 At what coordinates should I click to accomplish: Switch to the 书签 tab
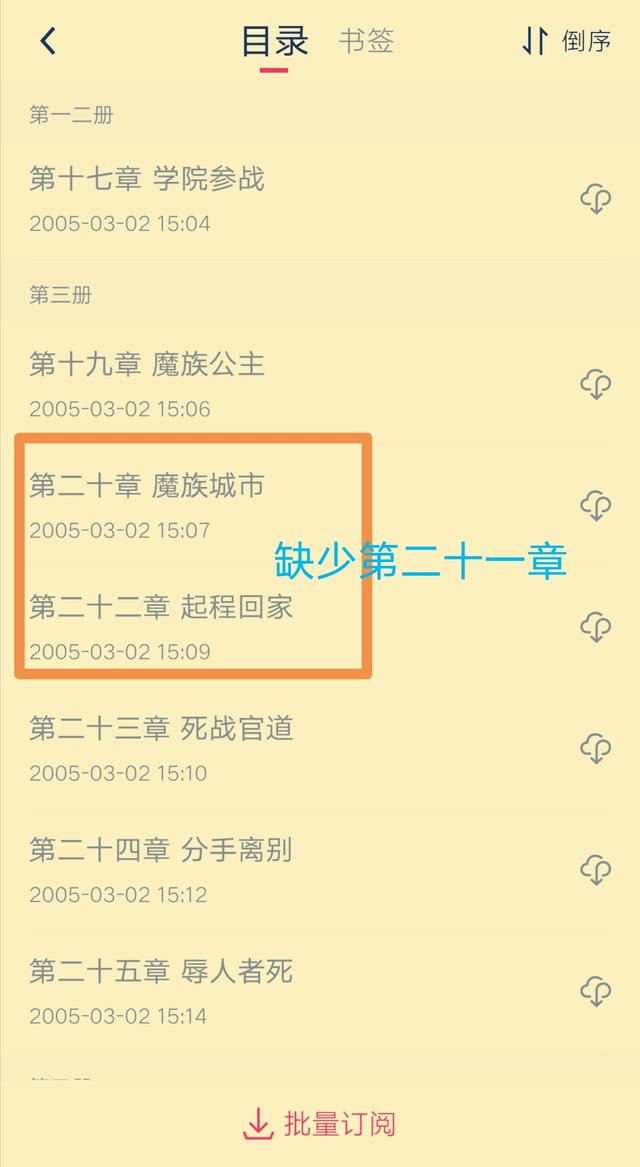coord(365,41)
